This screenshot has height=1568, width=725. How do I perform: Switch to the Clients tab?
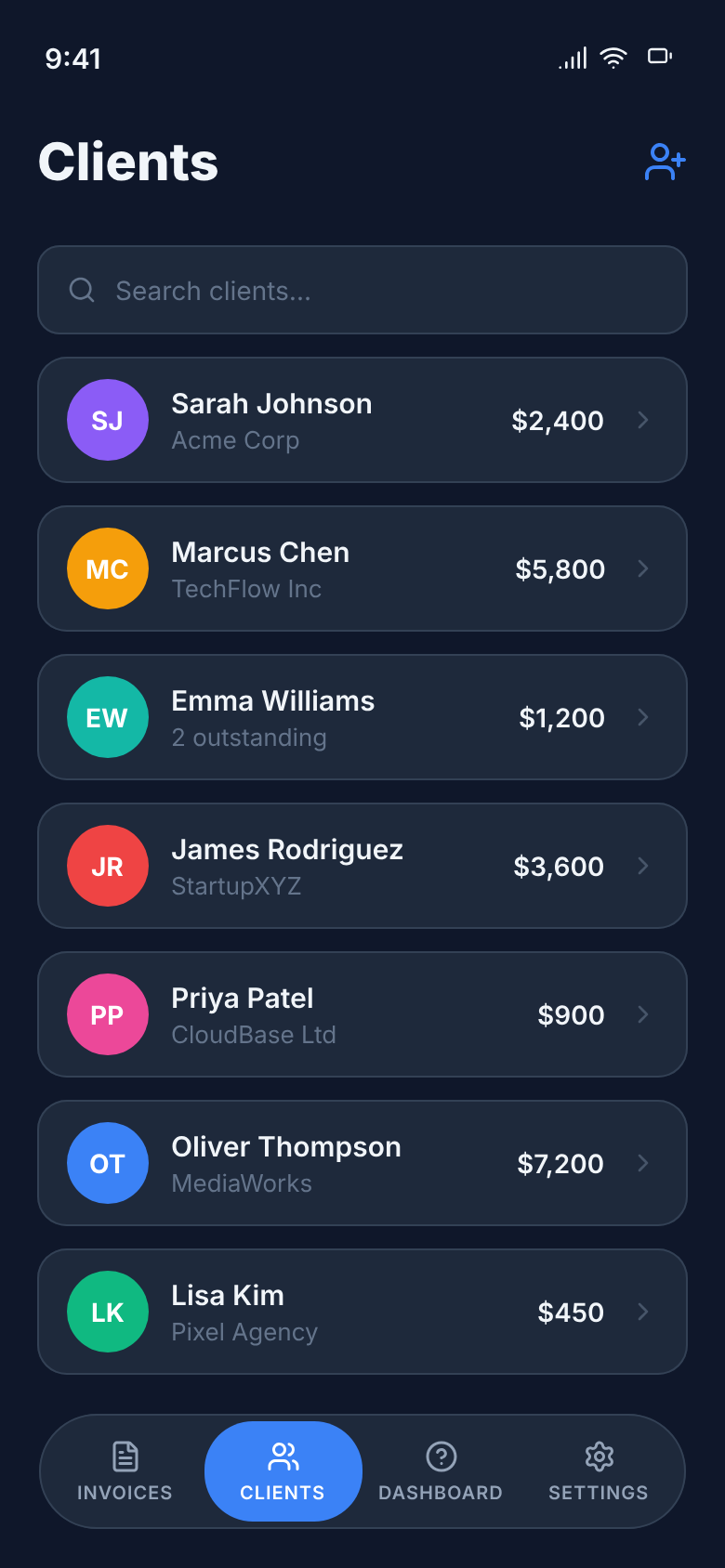[x=283, y=1471]
